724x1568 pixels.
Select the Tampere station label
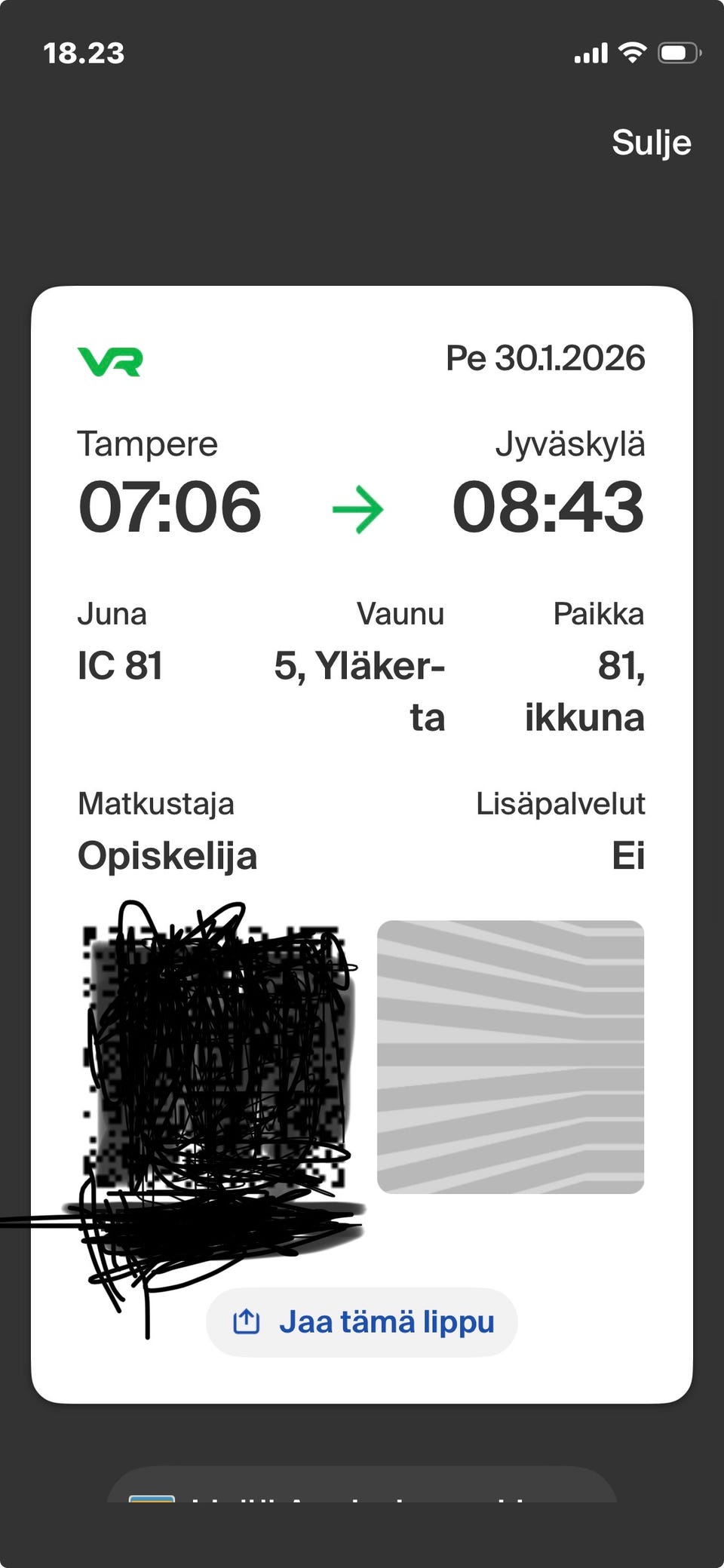click(148, 444)
